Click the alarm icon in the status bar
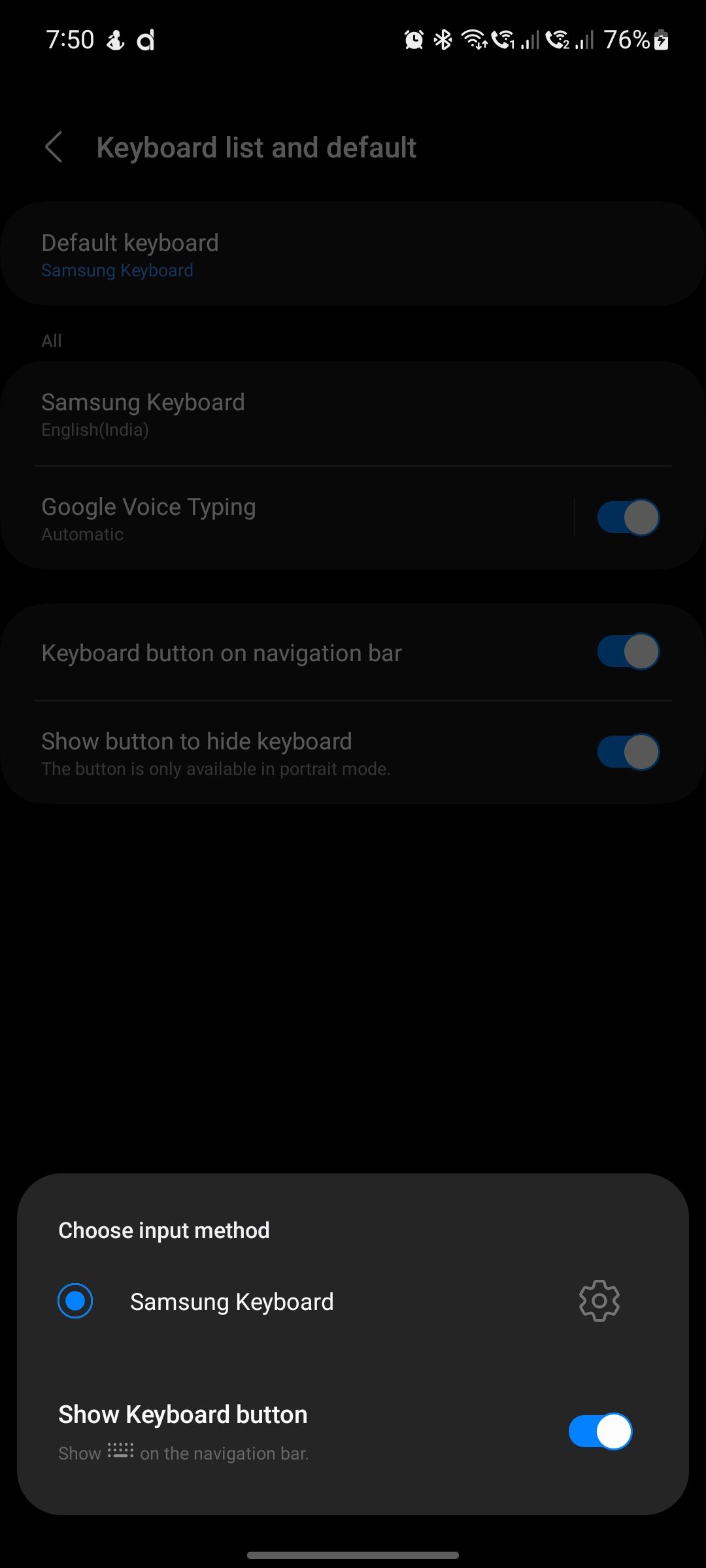 (414, 39)
